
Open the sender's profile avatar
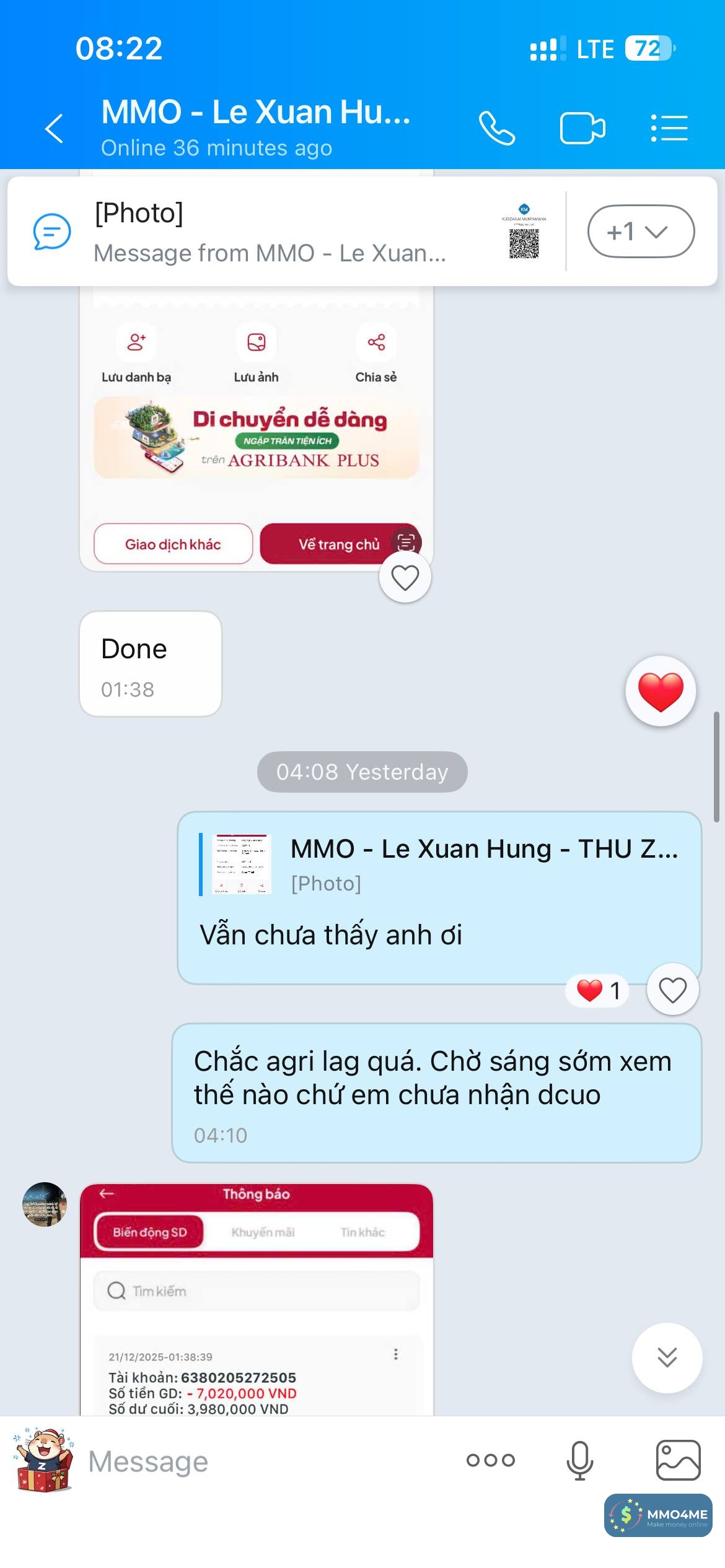(x=45, y=1204)
